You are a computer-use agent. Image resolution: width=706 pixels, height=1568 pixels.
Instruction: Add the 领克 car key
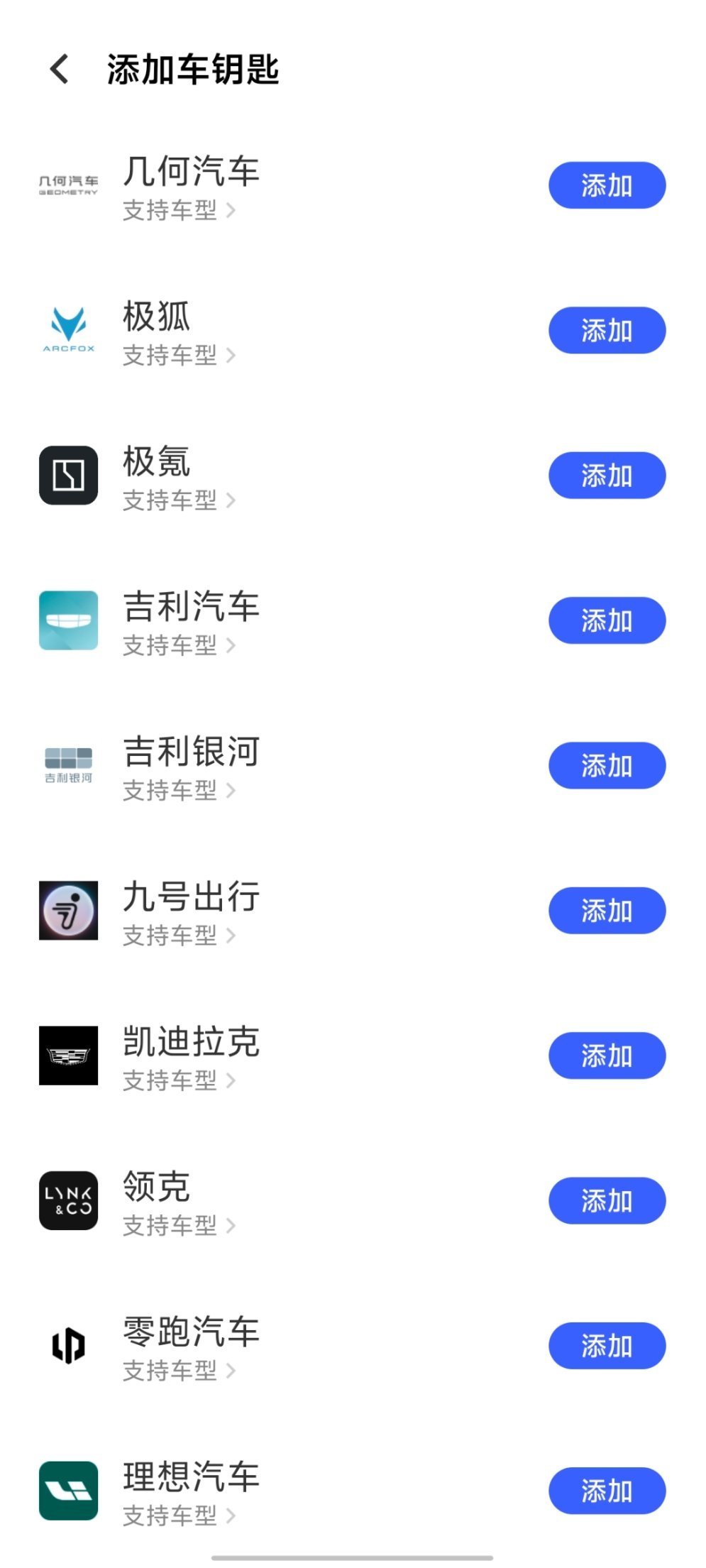pyautogui.click(x=607, y=1201)
